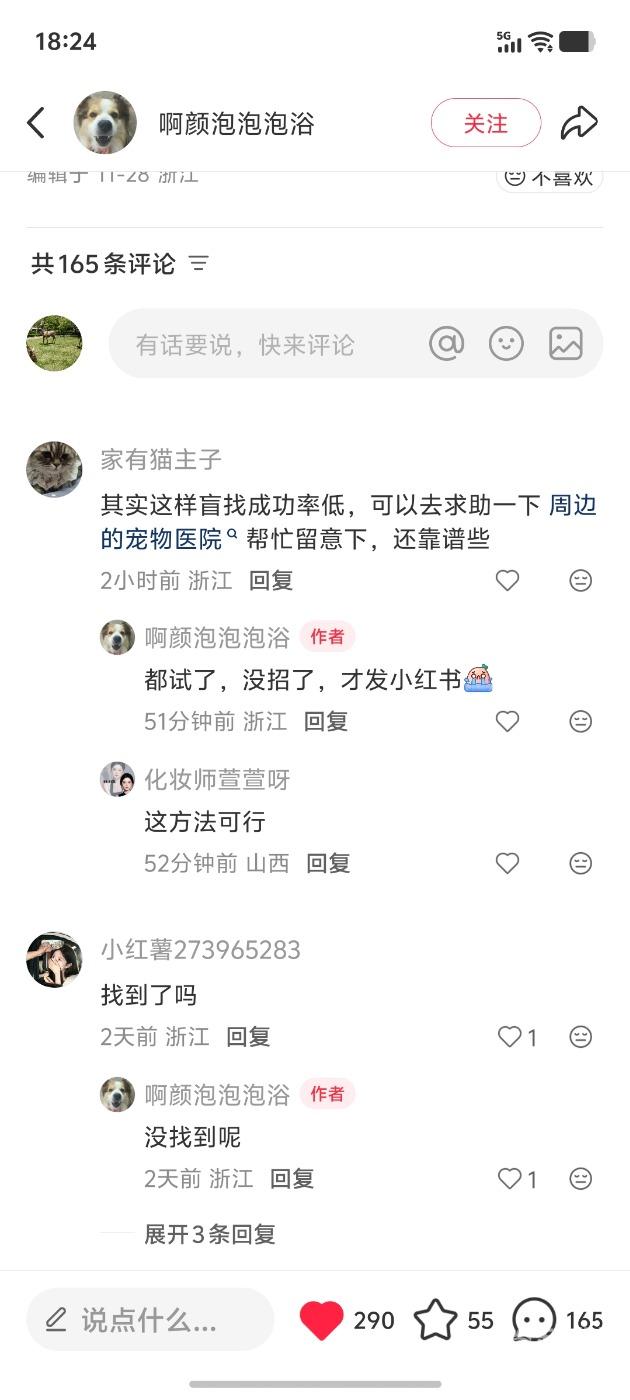This screenshot has height=1400, width=630.
Task: Share this post via the arrow icon
Action: point(578,123)
